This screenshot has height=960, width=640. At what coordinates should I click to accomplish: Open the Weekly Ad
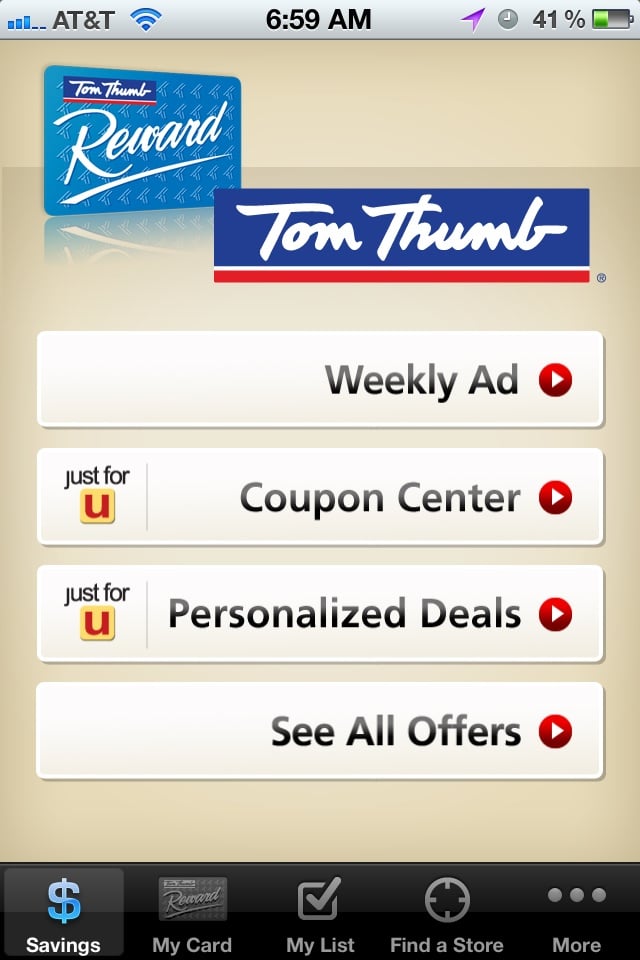point(320,380)
